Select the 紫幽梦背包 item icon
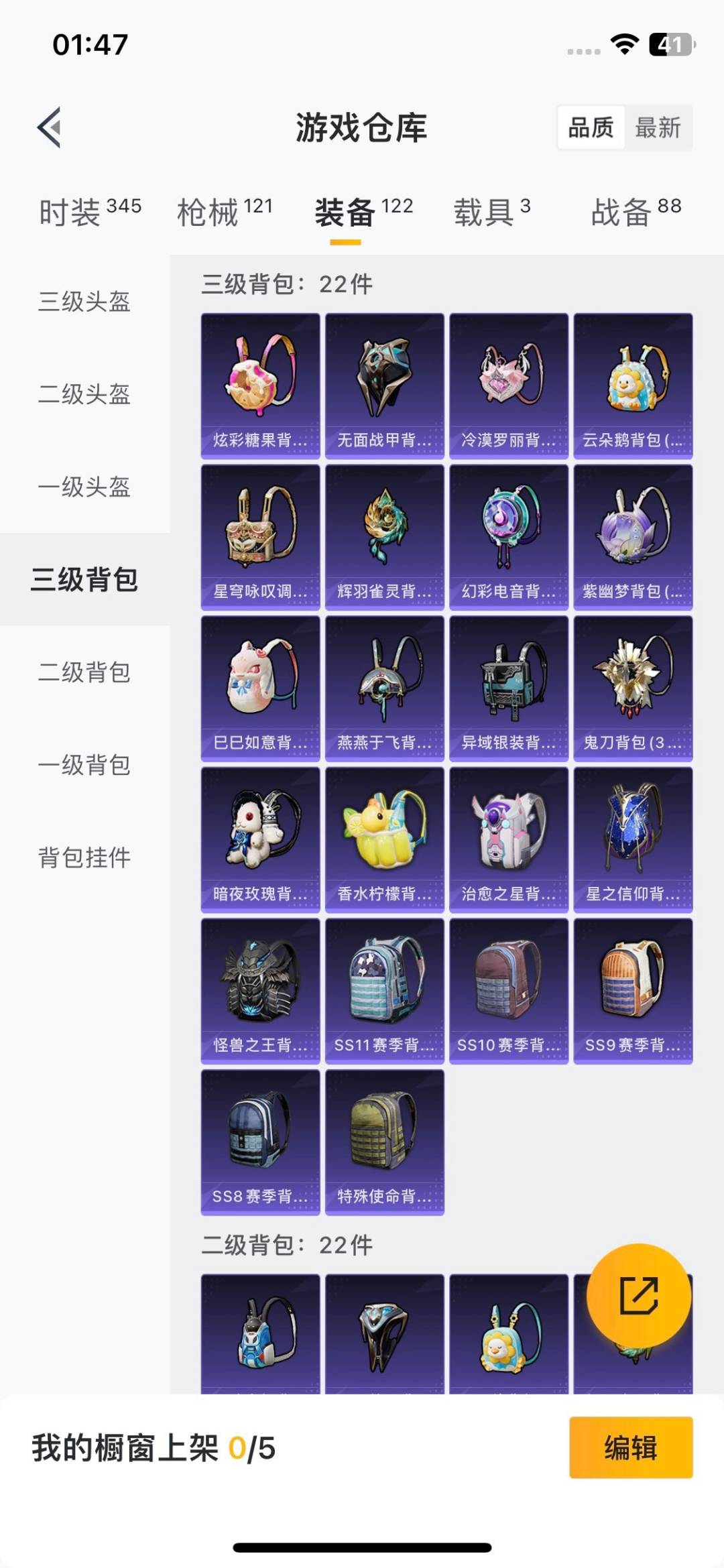Viewport: 724px width, 1568px height. tap(631, 533)
